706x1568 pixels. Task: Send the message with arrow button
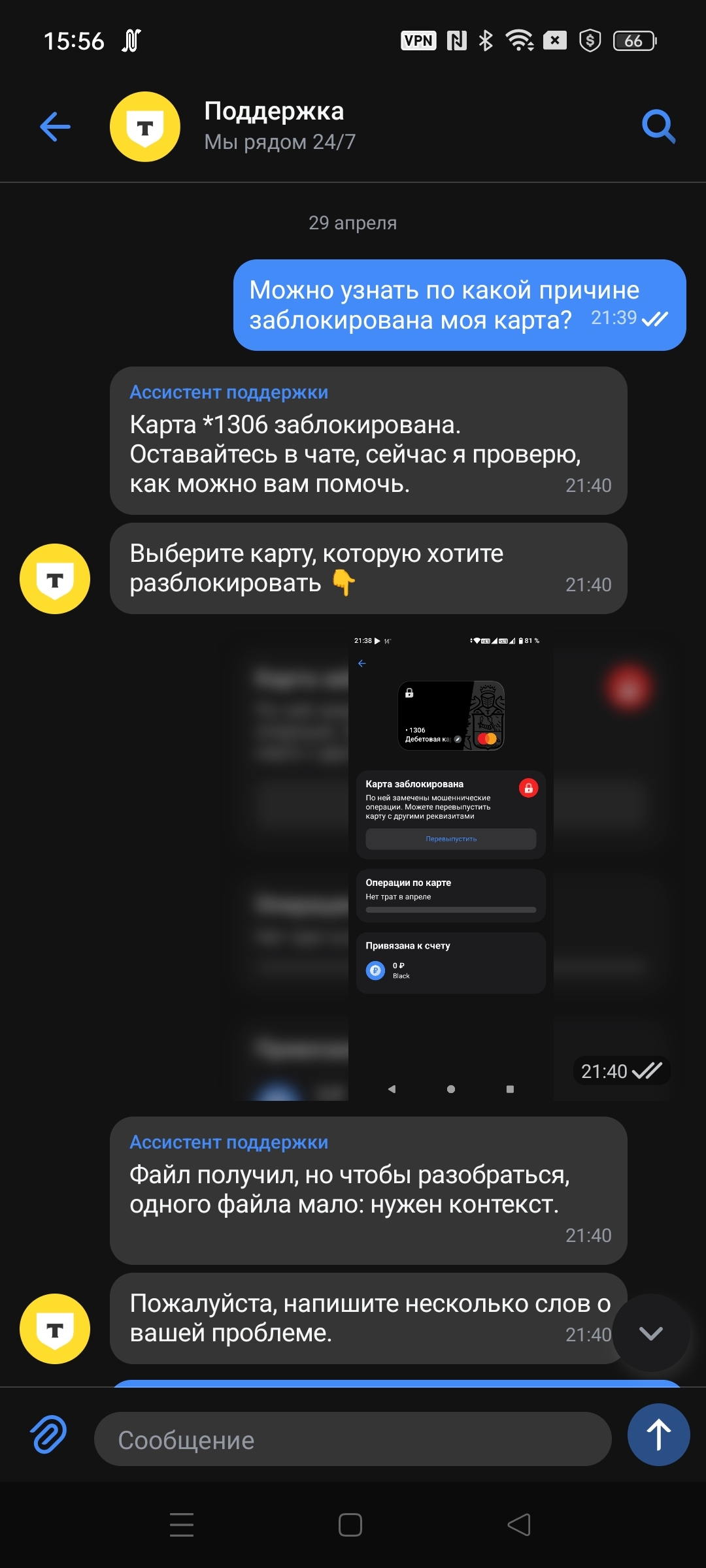pyautogui.click(x=658, y=1435)
